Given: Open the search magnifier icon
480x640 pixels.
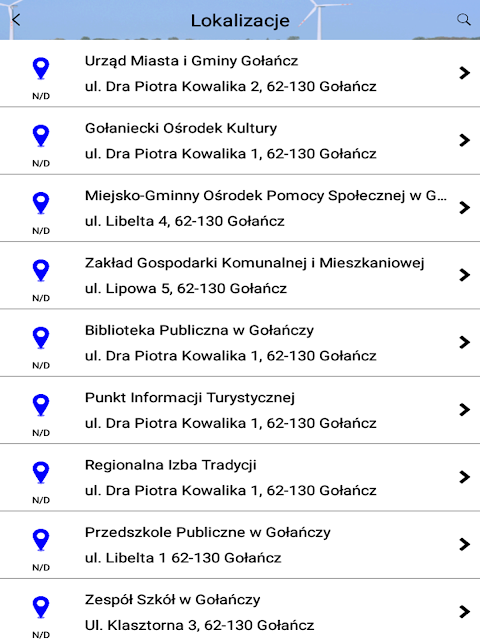Looking at the screenshot, I should click(464, 19).
